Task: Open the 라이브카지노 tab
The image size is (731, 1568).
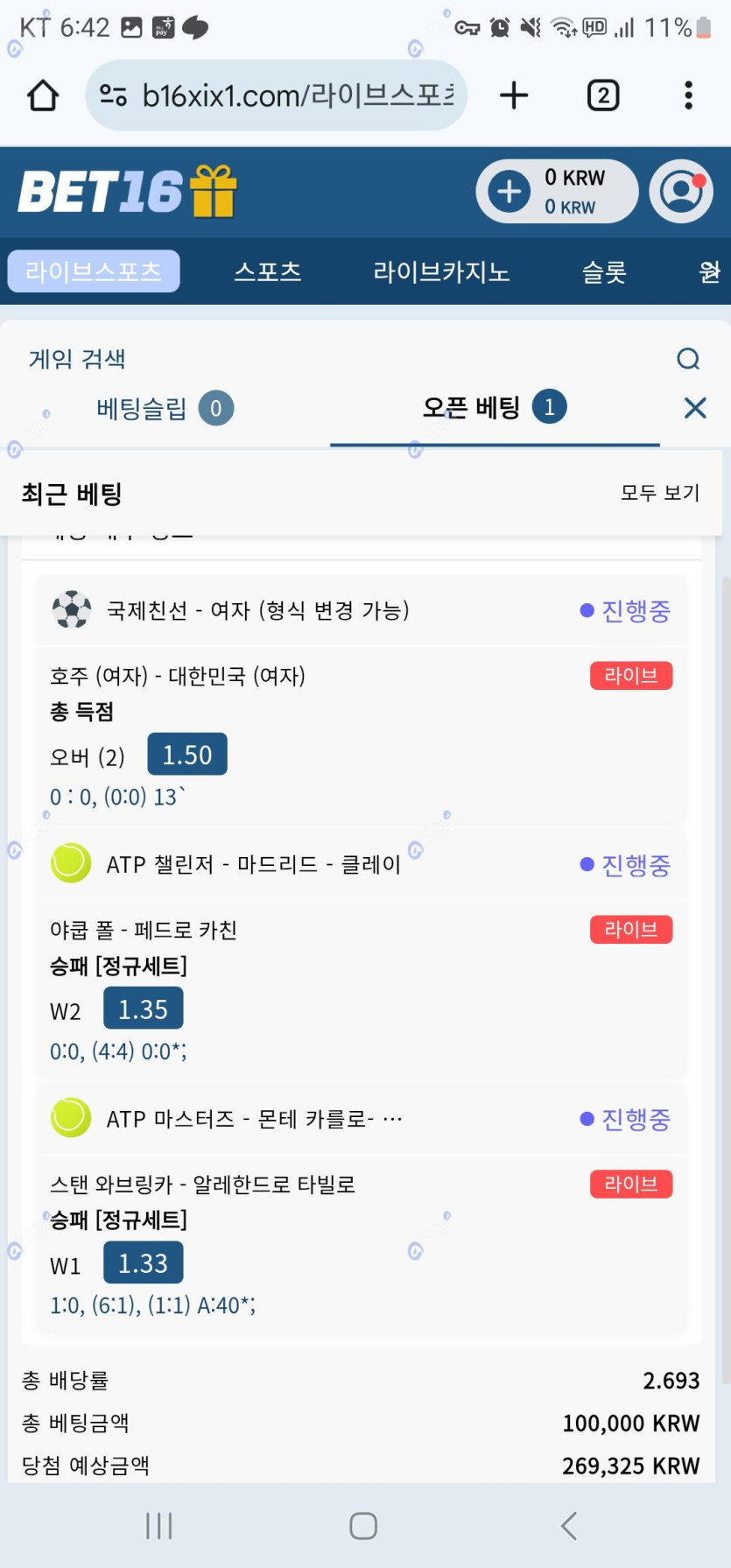Action: coord(441,271)
